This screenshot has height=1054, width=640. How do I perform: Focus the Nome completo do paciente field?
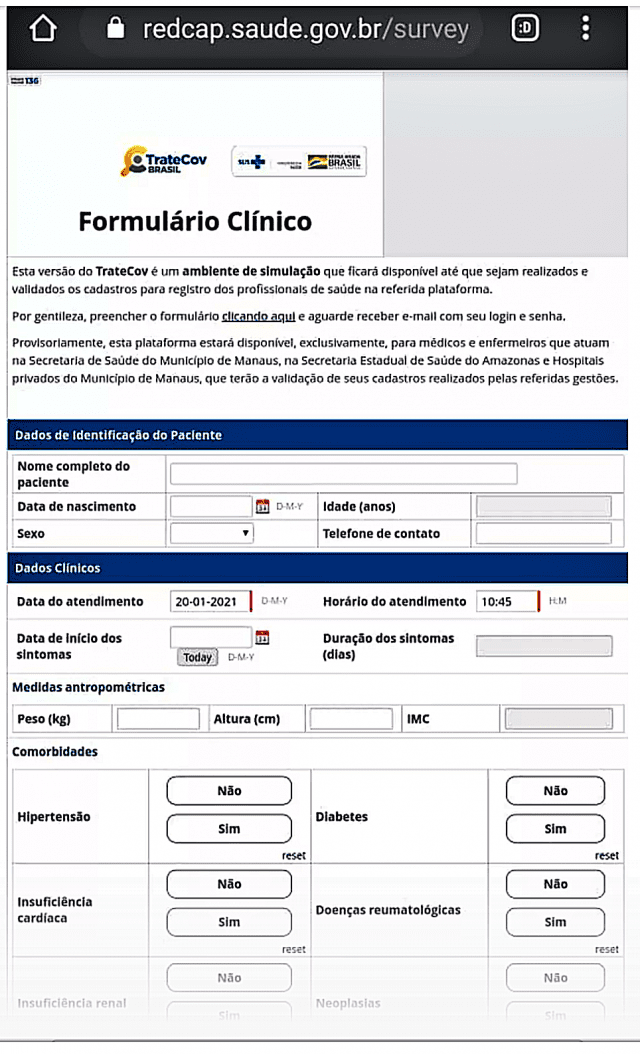[x=343, y=474]
